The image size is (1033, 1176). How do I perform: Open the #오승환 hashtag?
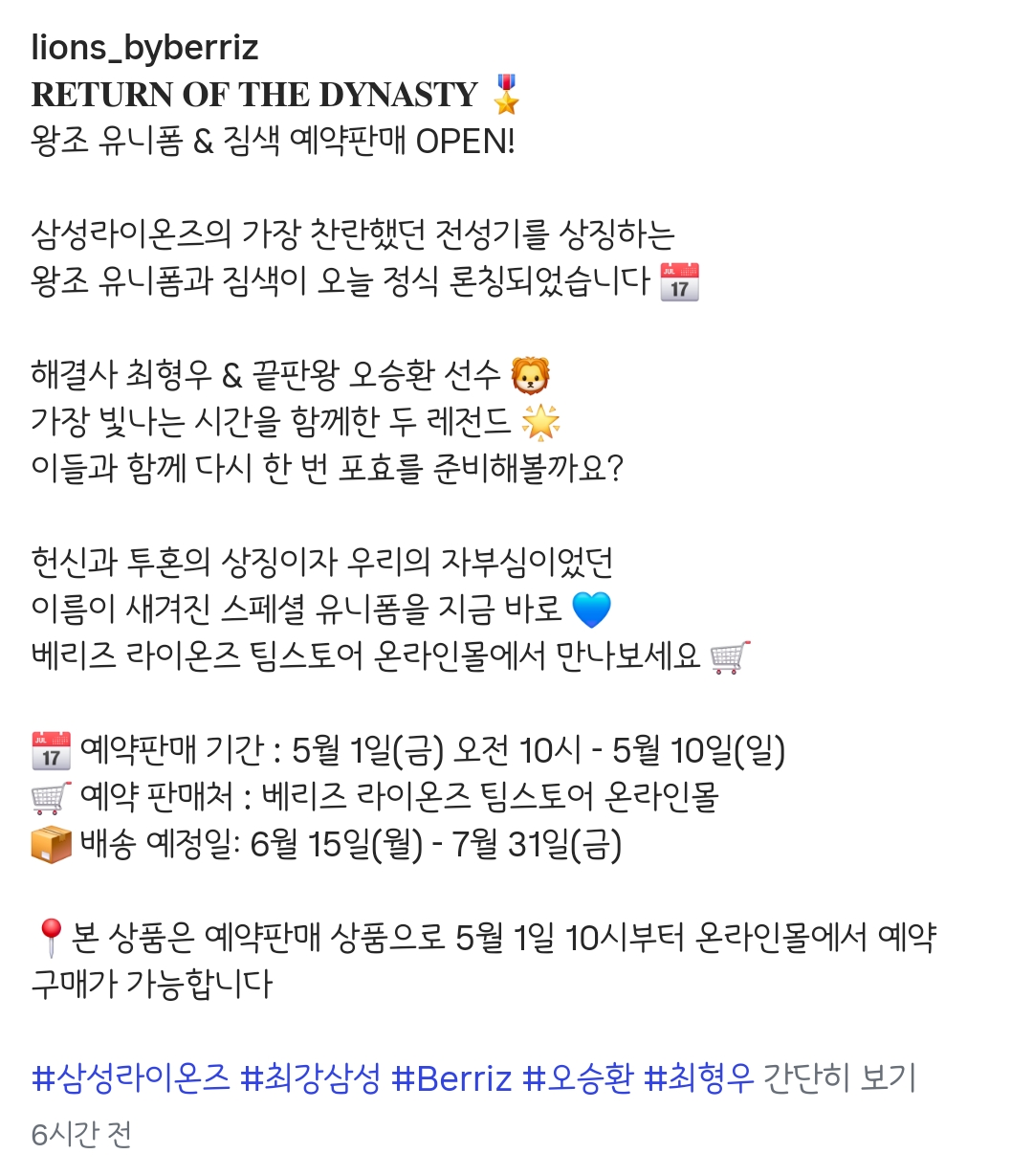579,1078
